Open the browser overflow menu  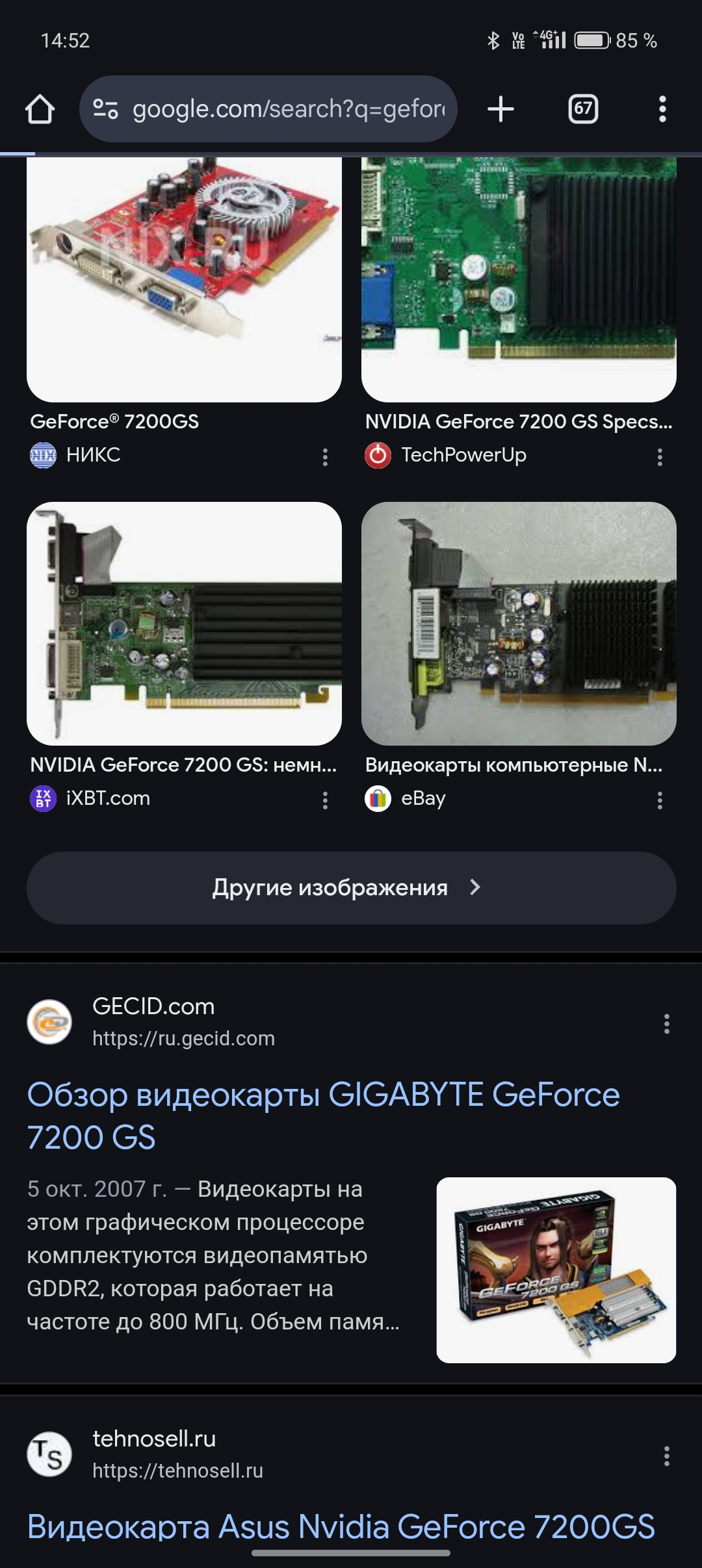coord(662,109)
